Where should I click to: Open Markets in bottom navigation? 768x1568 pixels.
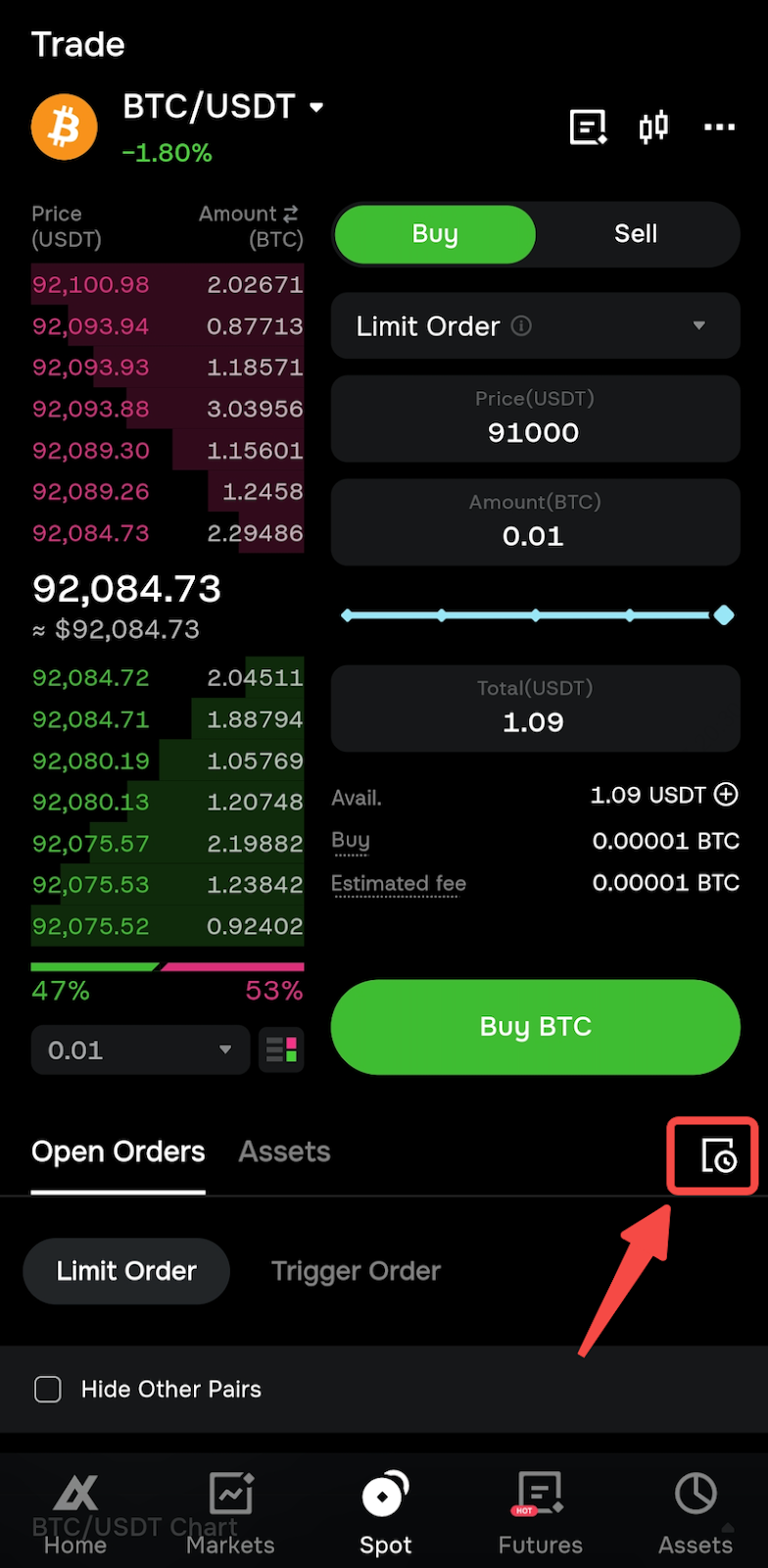[x=230, y=1513]
